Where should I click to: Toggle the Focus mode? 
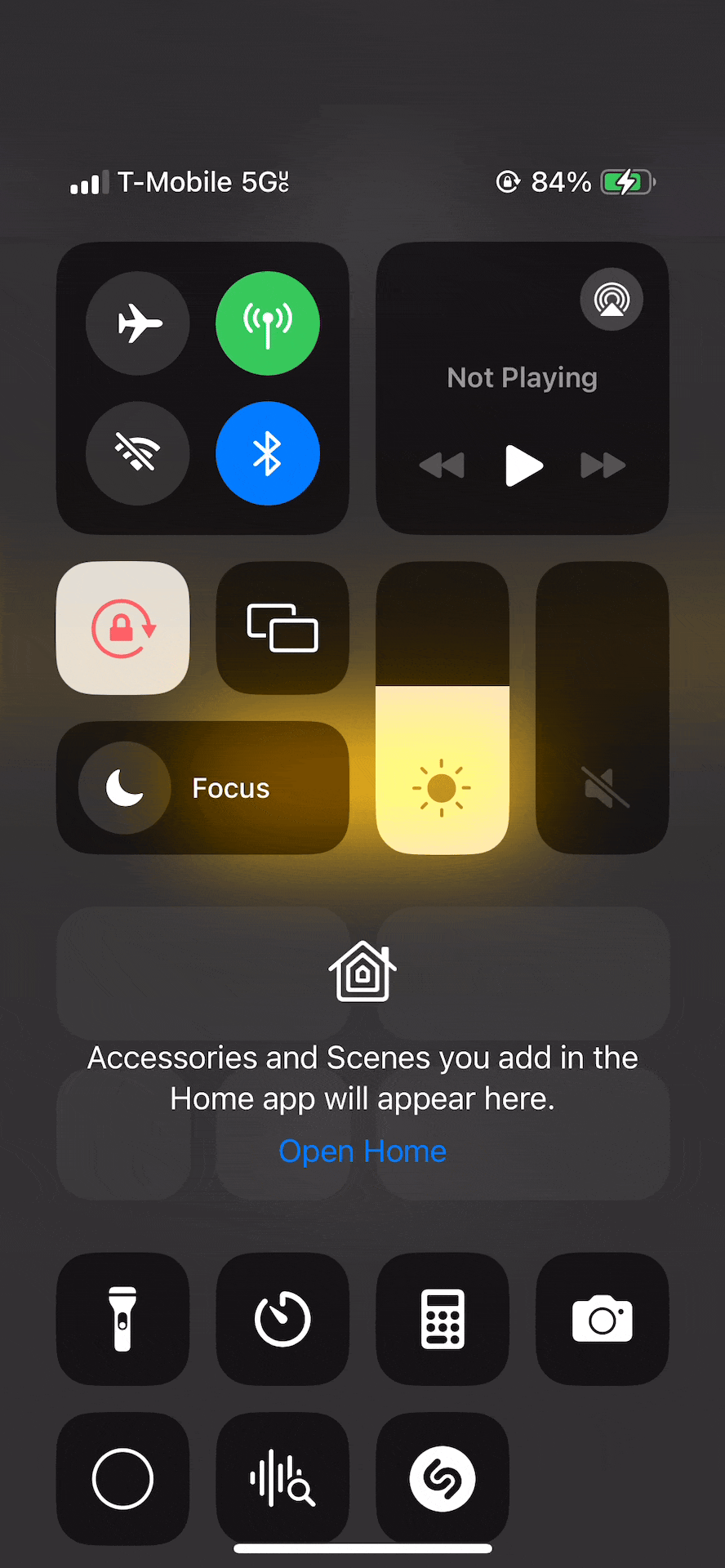202,788
